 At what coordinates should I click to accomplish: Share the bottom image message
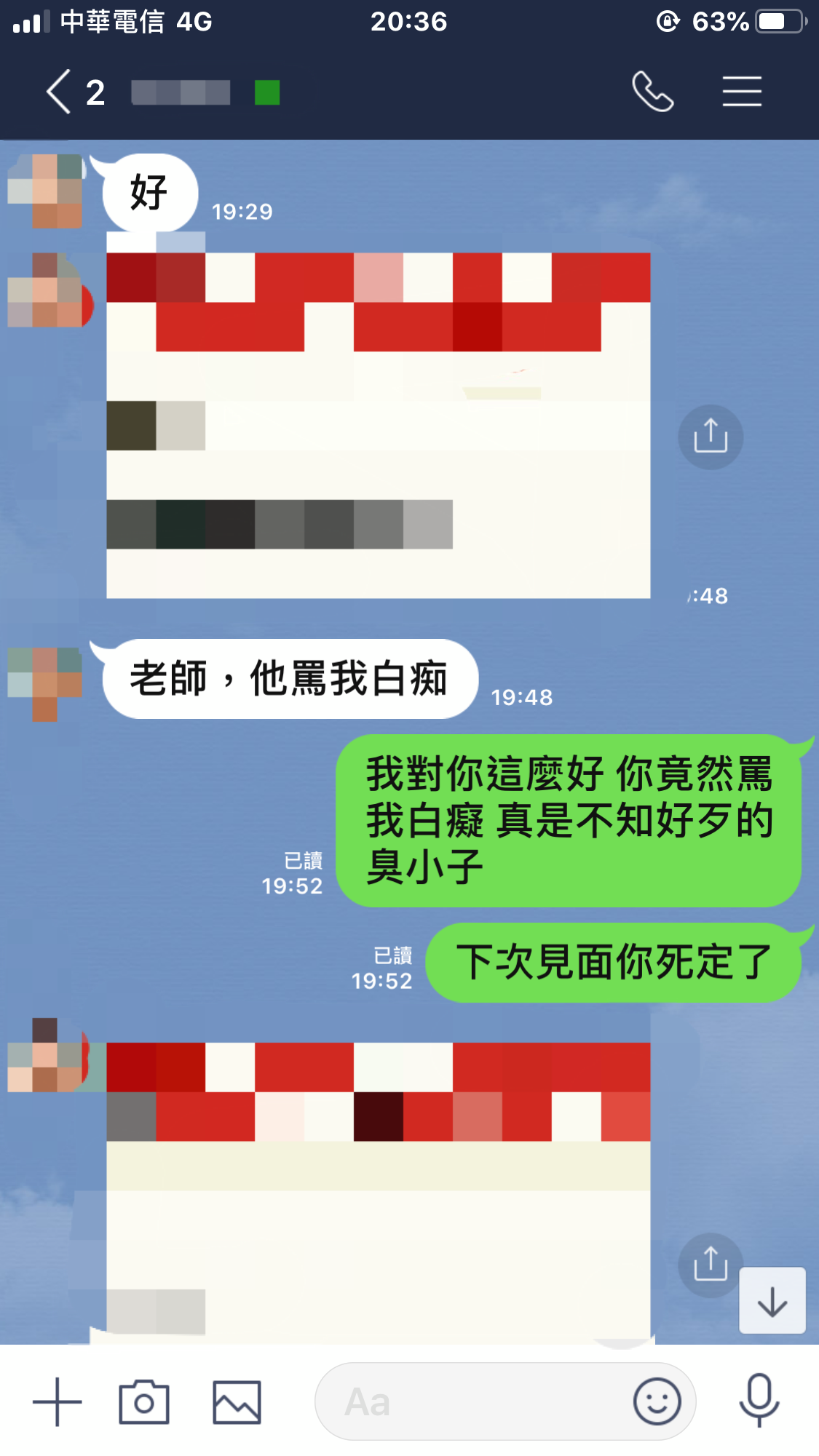pos(710,1265)
